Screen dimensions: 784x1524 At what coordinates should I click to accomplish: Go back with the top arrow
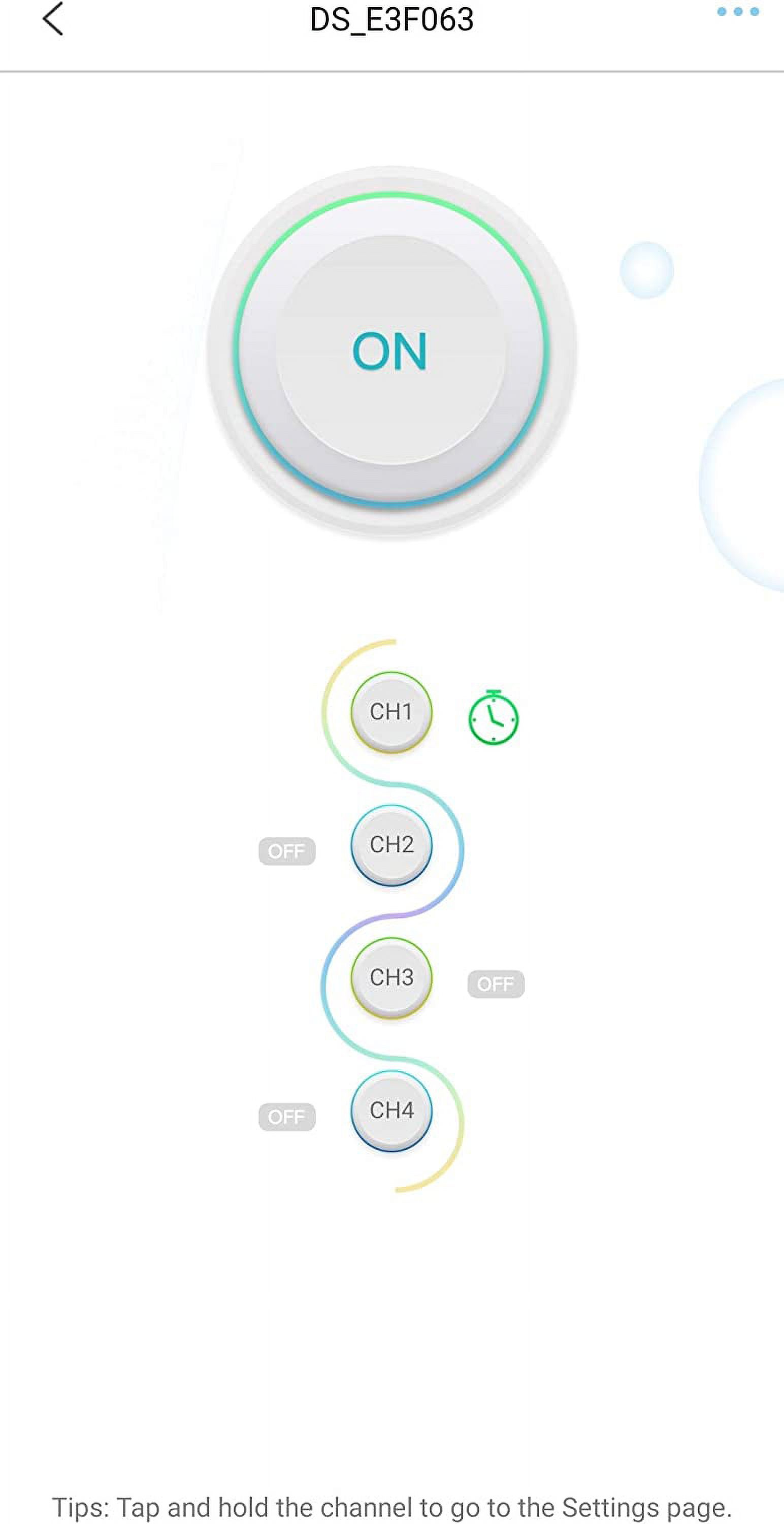coord(53,19)
